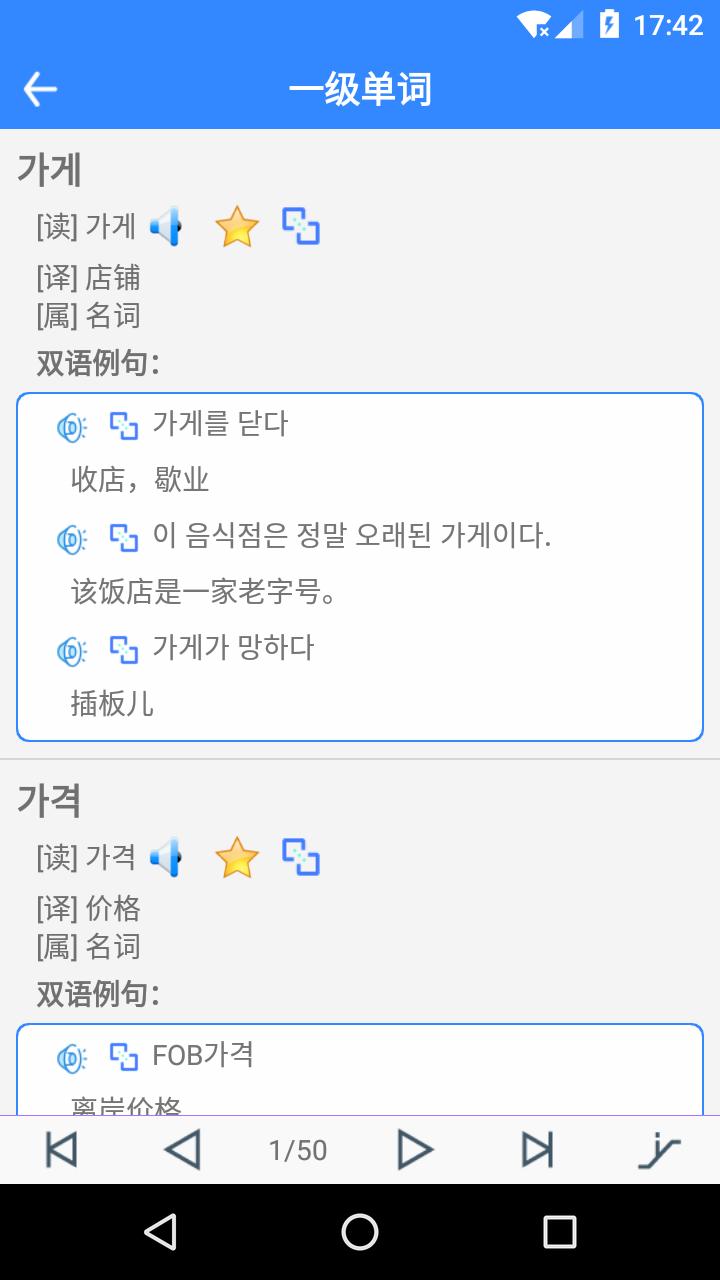The height and width of the screenshot is (1280, 720).
Task: Copy the FOB가격 example sentence
Action: point(126,1054)
